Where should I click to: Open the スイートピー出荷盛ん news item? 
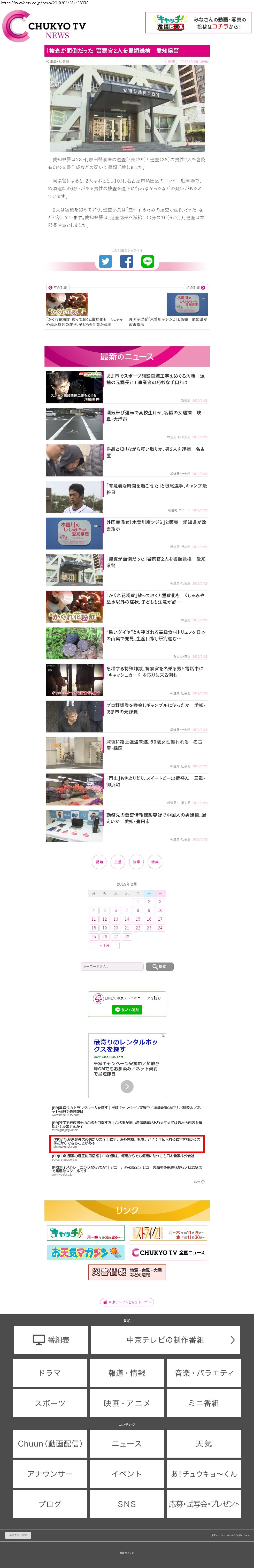tap(156, 781)
